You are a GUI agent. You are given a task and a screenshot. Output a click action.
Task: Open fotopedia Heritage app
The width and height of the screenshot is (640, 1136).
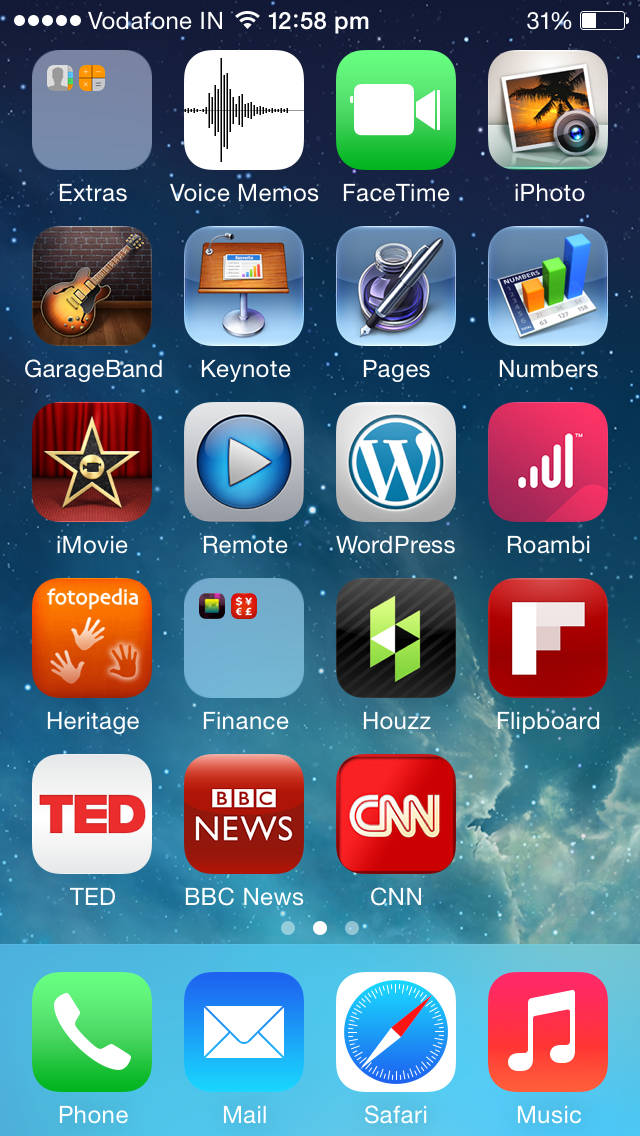pyautogui.click(x=92, y=638)
